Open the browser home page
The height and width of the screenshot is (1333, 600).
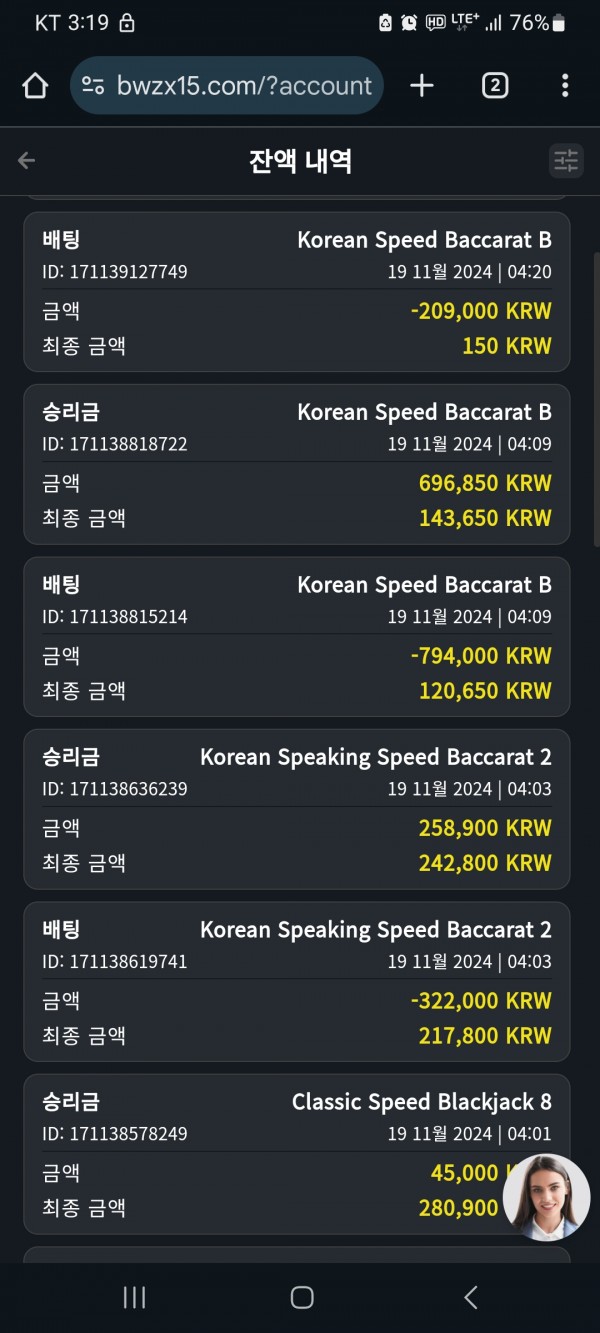35,86
